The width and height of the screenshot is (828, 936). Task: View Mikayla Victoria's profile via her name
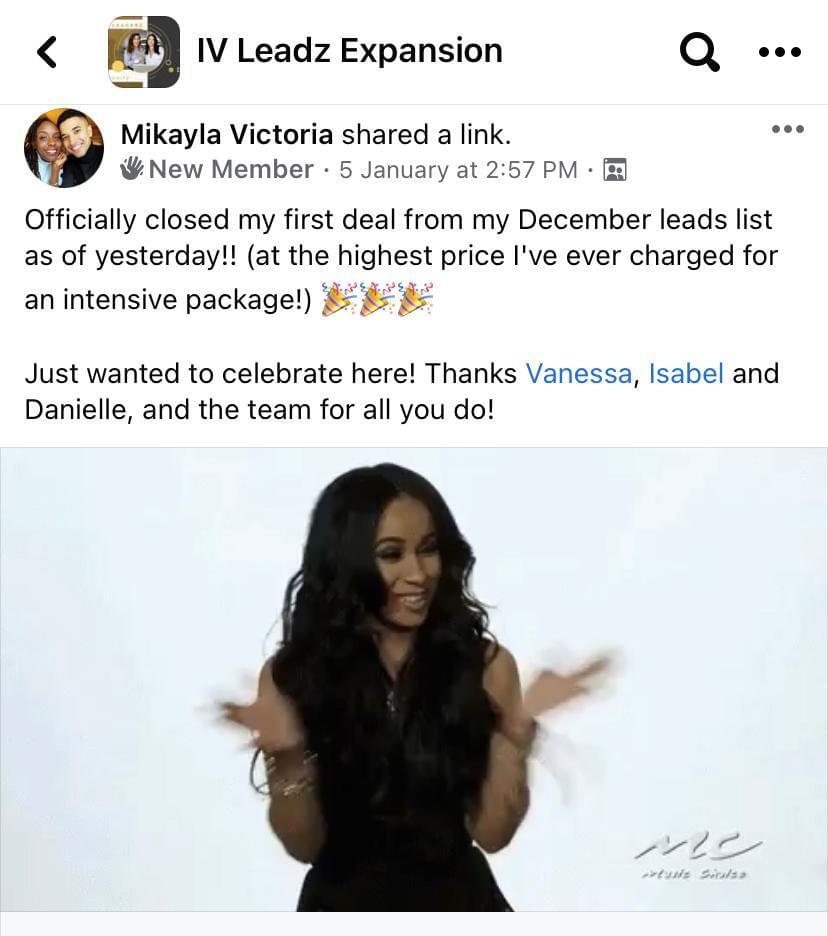point(227,134)
